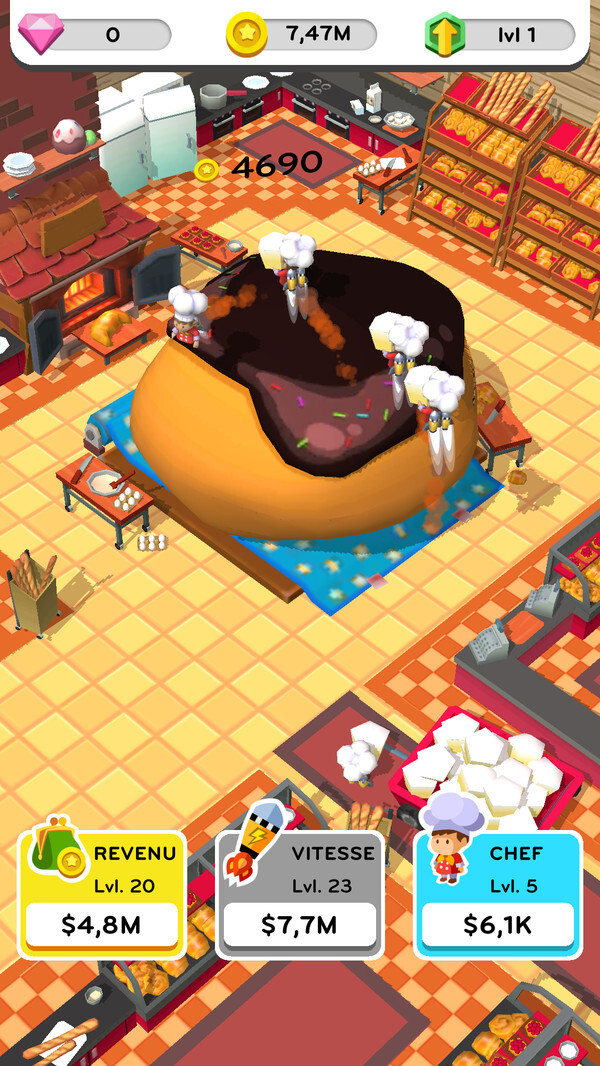
Task: Buy the Vitesse speed upgrade
Action: 300,923
